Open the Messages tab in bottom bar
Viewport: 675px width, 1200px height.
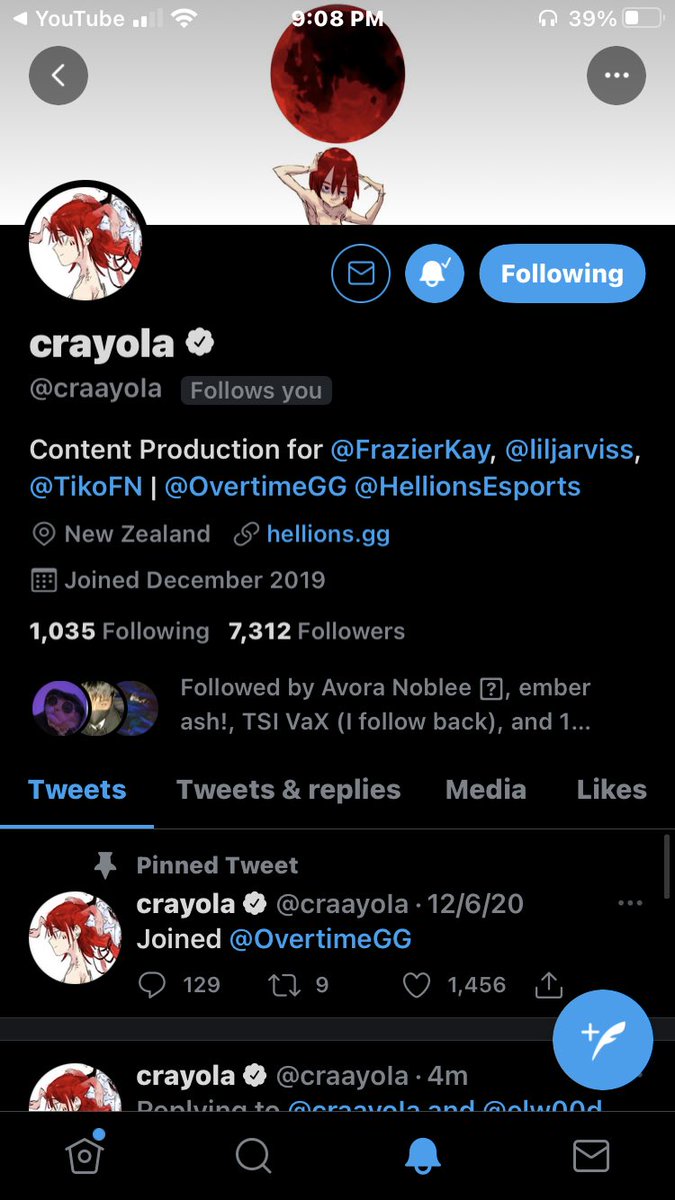pos(590,1156)
